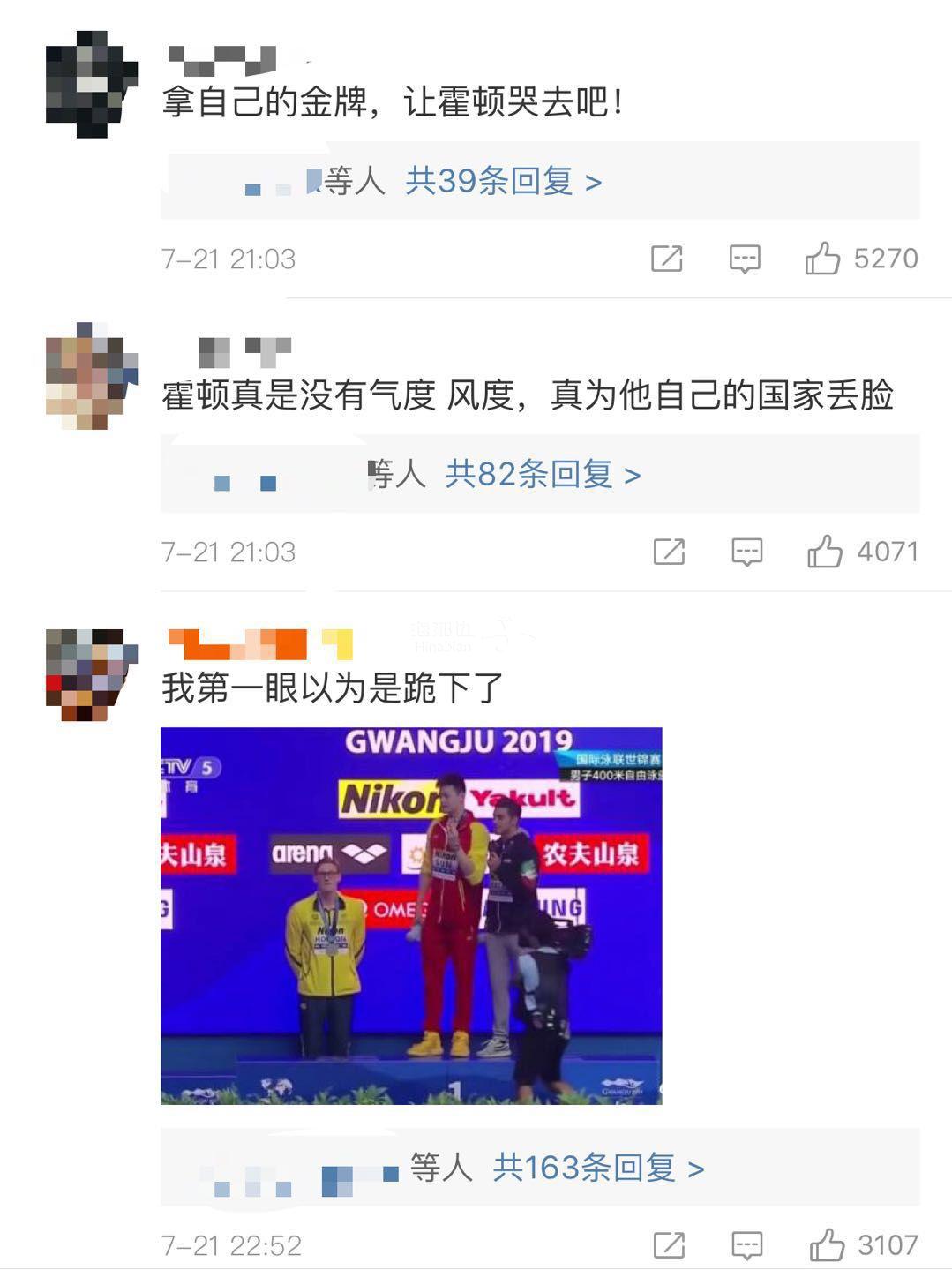Open the avatar of 霍顿真是没有气度 commenter
This screenshot has width=952, height=1270.
click(x=91, y=377)
